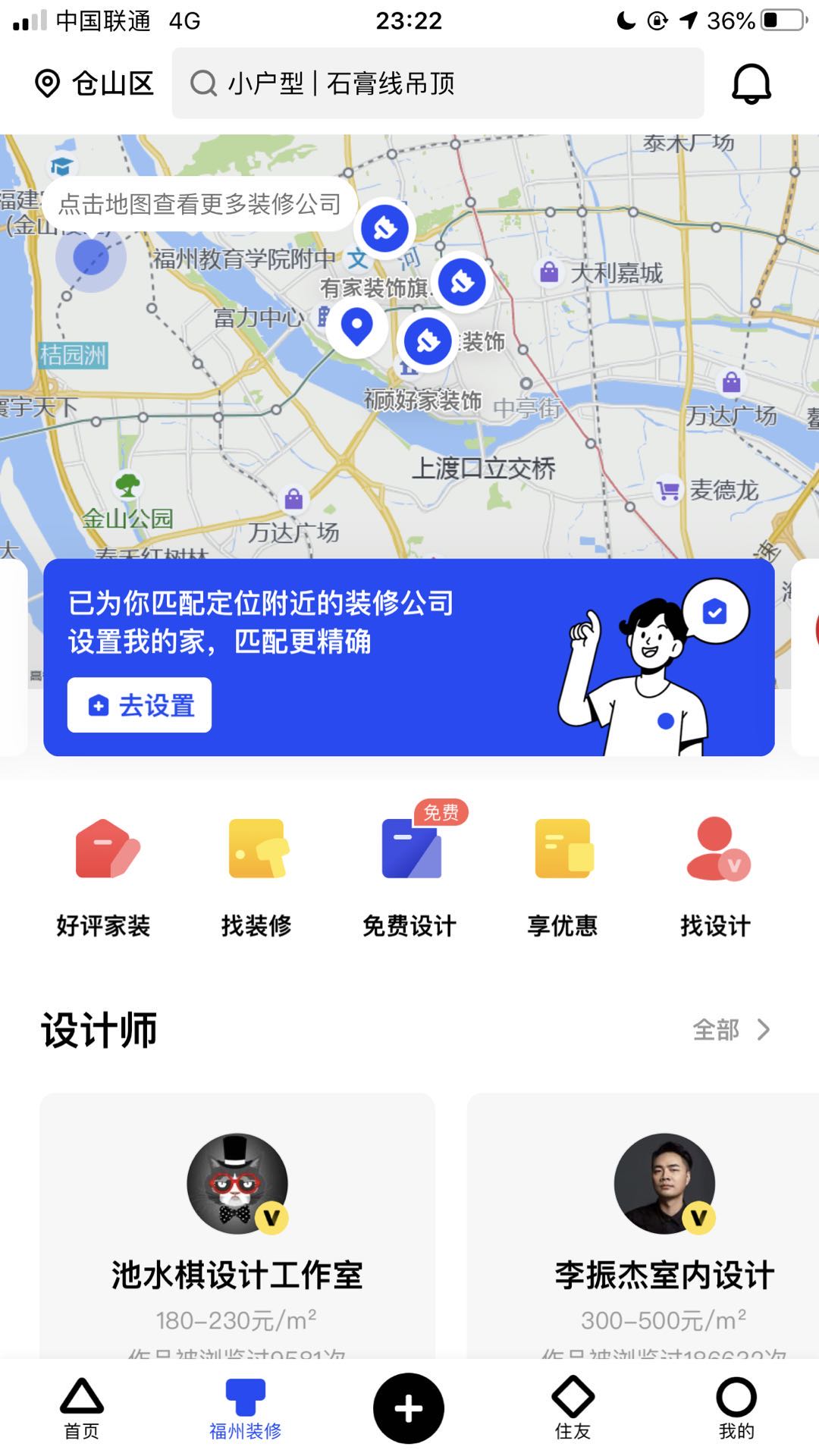
Task: Open 池水棋设计工作室 designer card
Action: tap(237, 1228)
